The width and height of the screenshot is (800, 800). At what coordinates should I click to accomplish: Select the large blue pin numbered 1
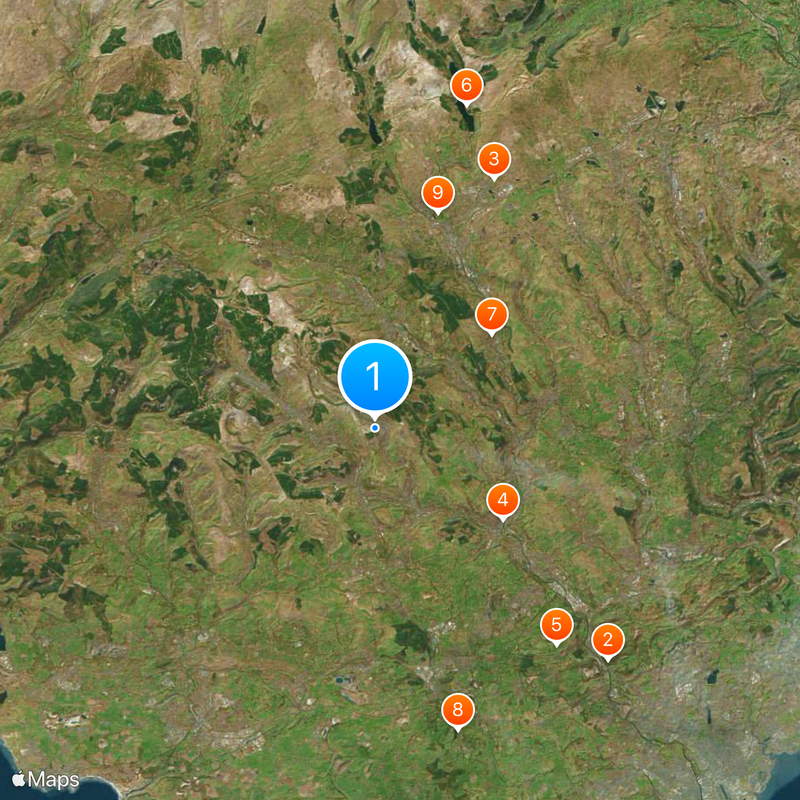point(375,377)
